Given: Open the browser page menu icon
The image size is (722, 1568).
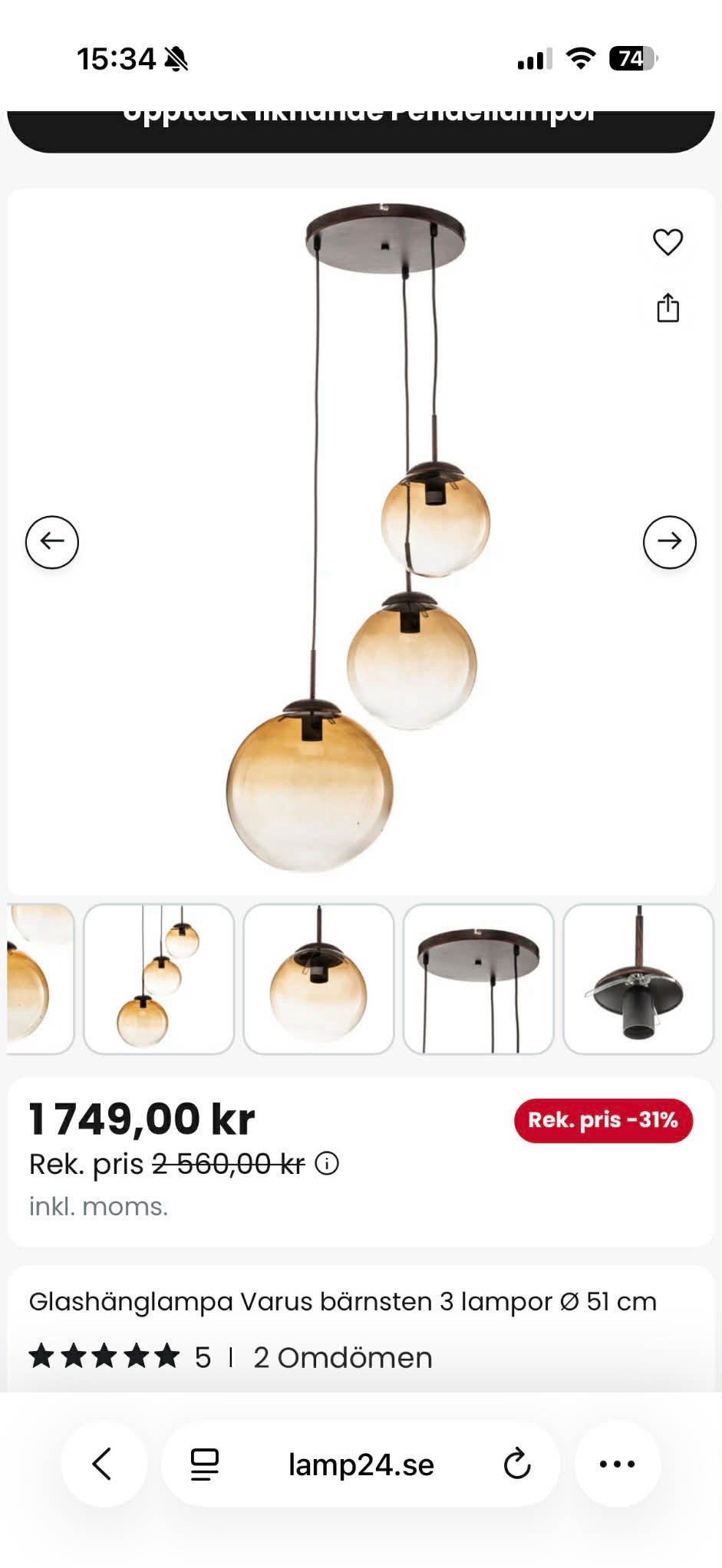Looking at the screenshot, I should pos(204,1464).
